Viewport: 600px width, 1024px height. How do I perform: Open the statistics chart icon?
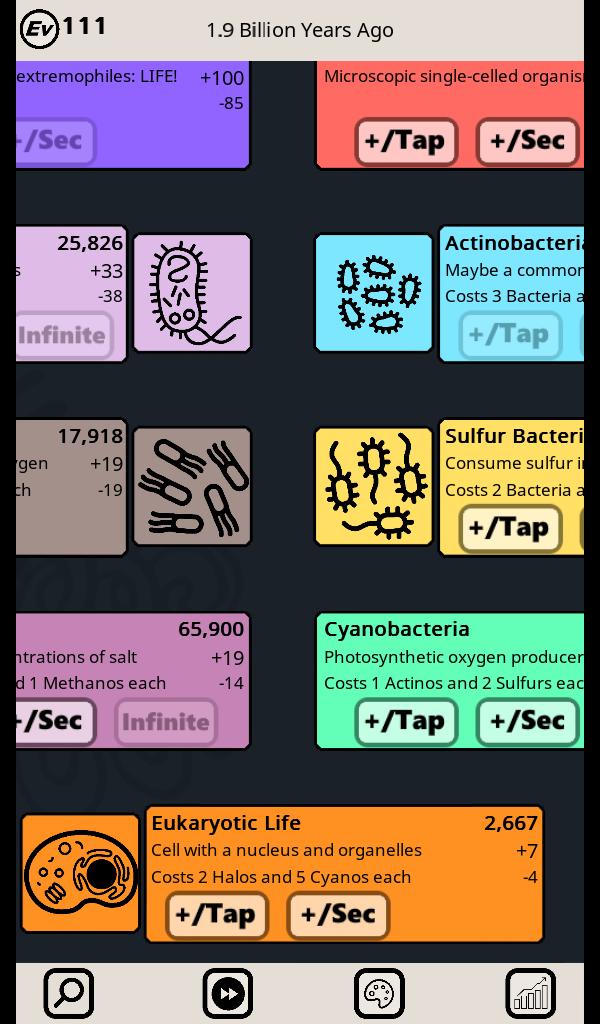click(x=530, y=993)
